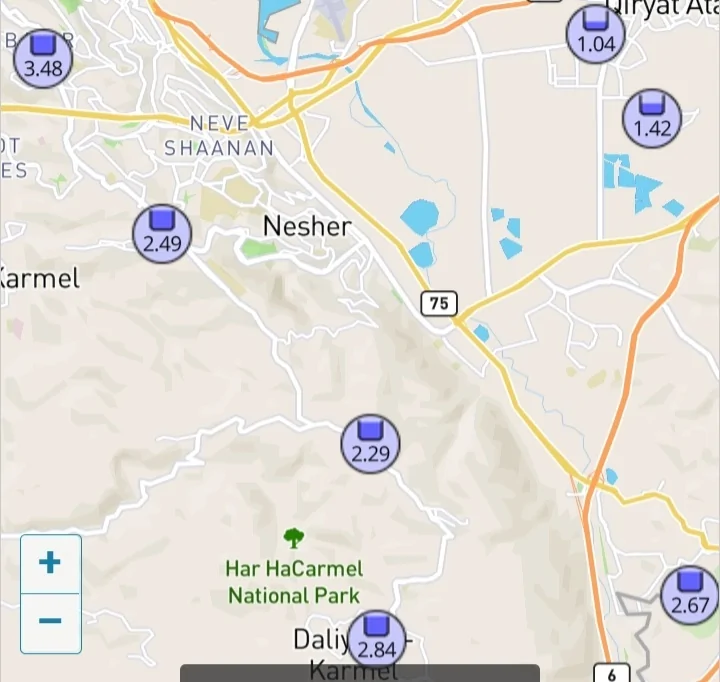This screenshot has height=682, width=720.
Task: Open the 2.49 marker near Nesher
Action: coord(162,233)
